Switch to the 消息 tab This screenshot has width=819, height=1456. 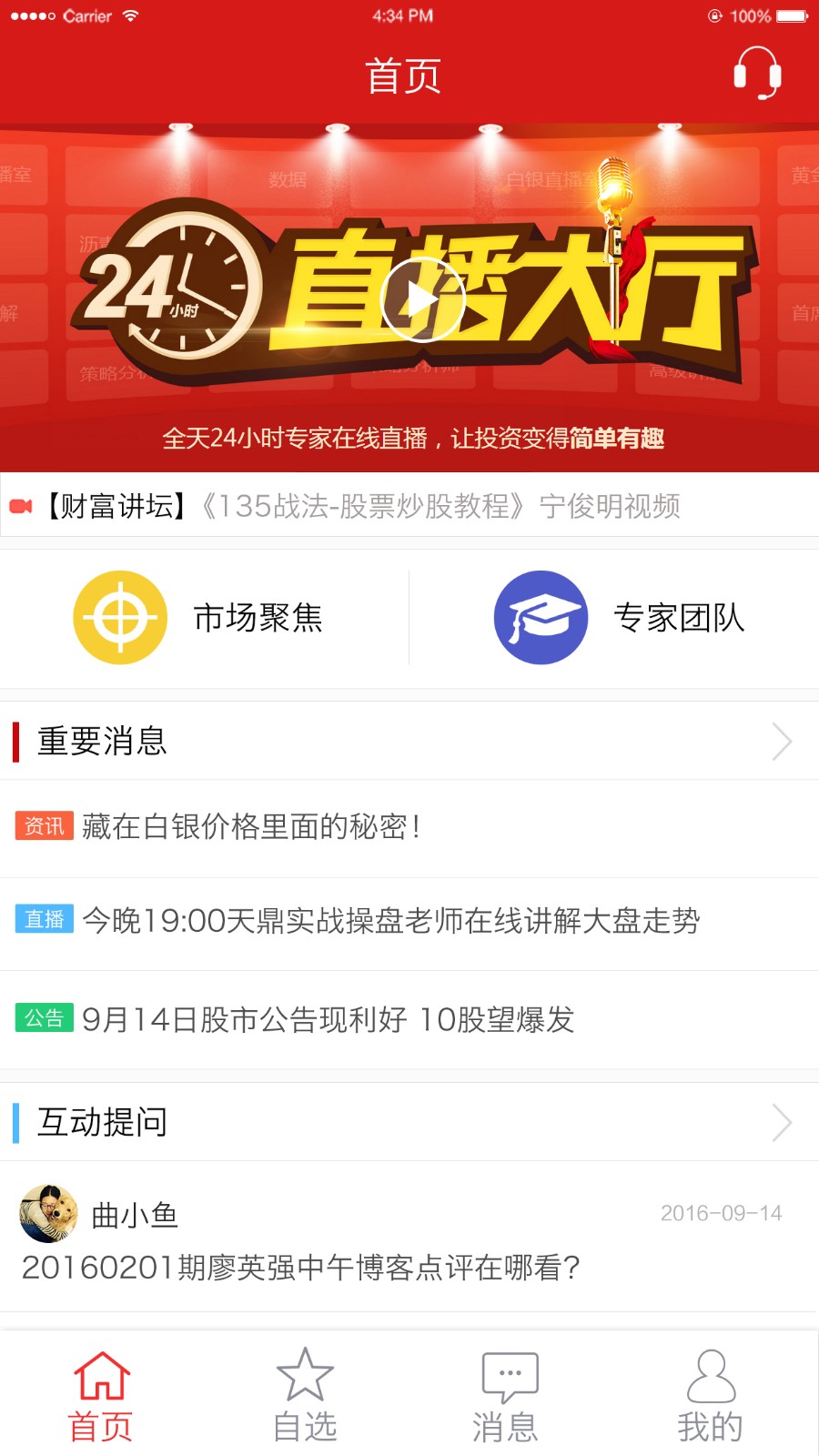pyautogui.click(x=507, y=1397)
